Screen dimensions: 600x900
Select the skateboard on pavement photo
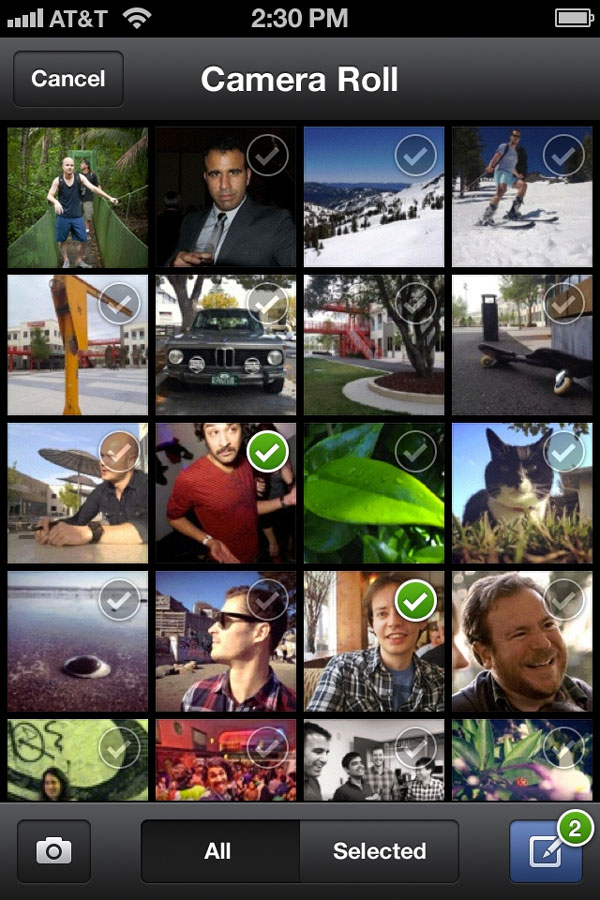click(x=522, y=345)
